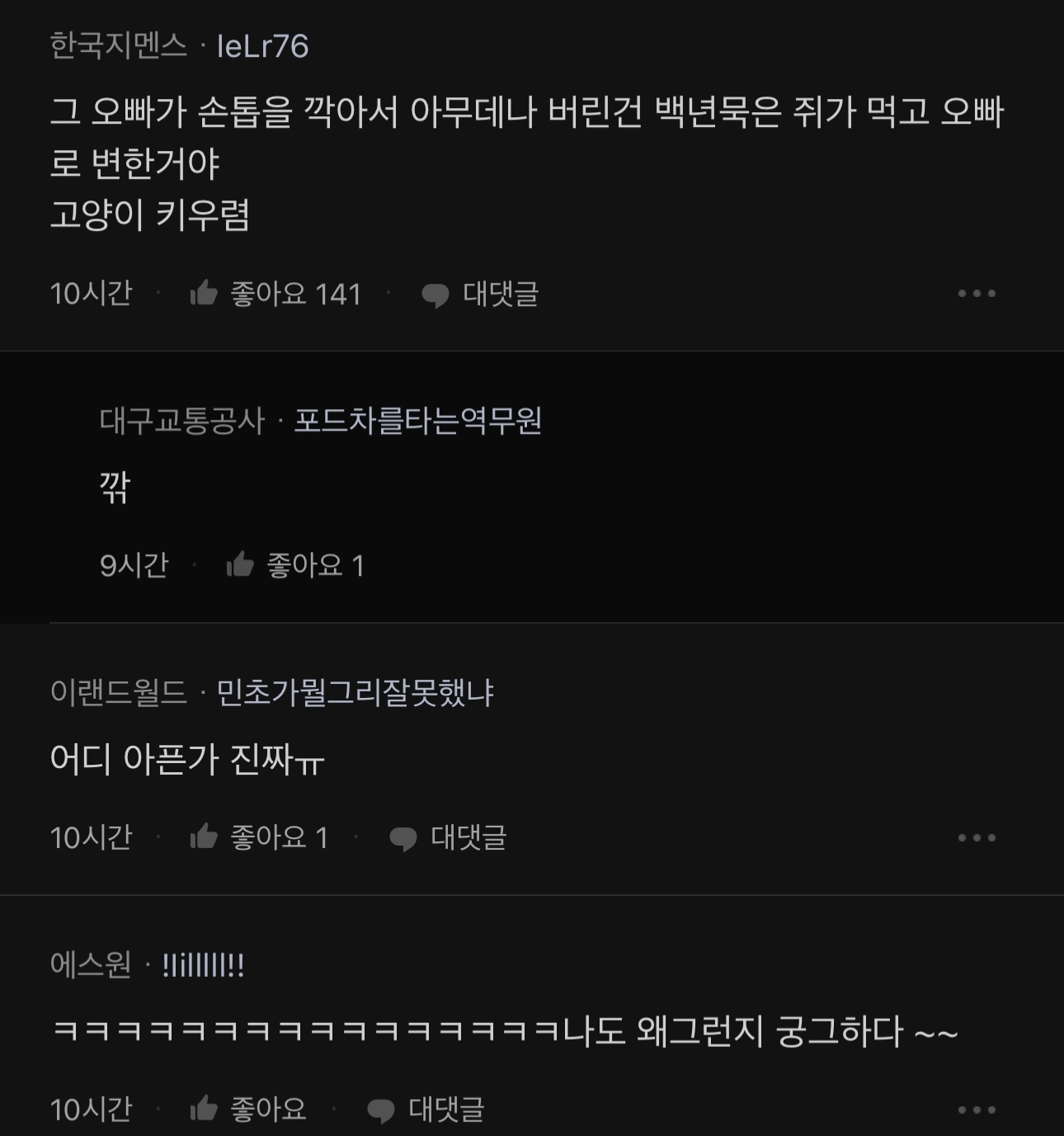
Task: Reply to 민초가뭘그리잘못했냐's comment
Action: [x=448, y=838]
